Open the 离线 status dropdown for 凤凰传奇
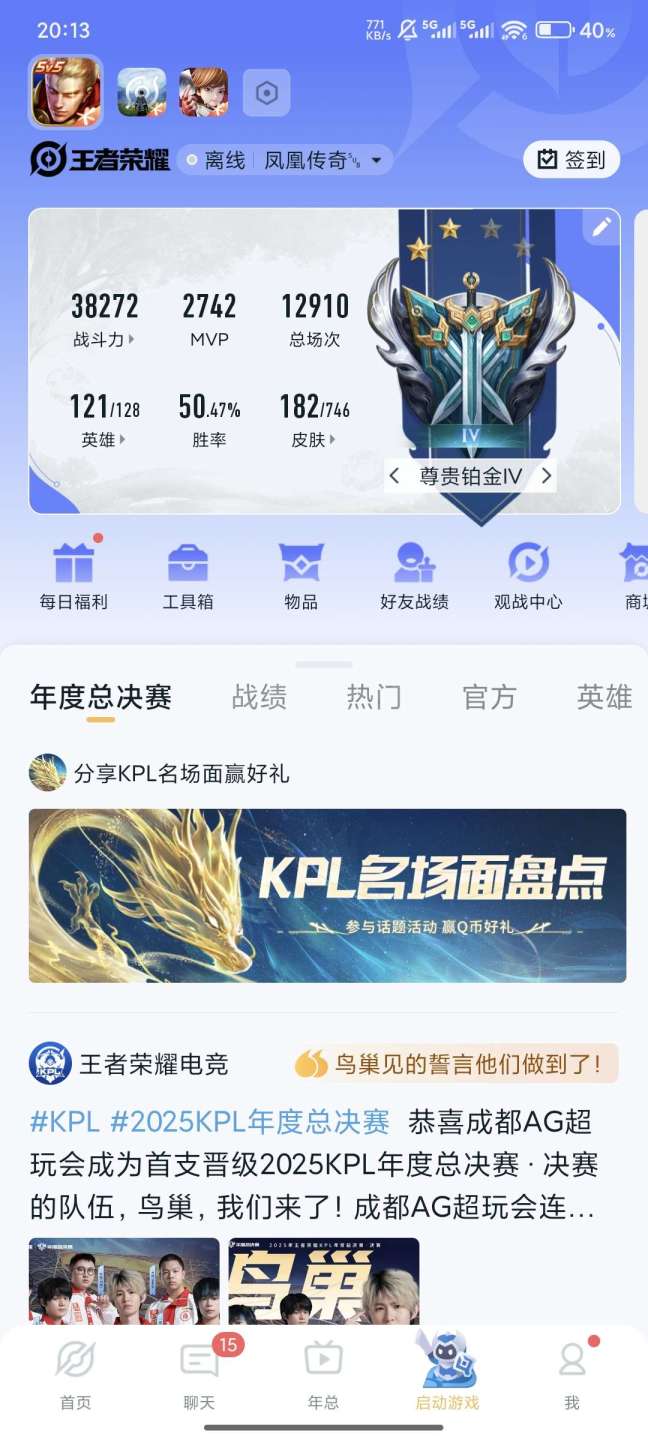Screen dimensions: 648x1440 coord(284,160)
